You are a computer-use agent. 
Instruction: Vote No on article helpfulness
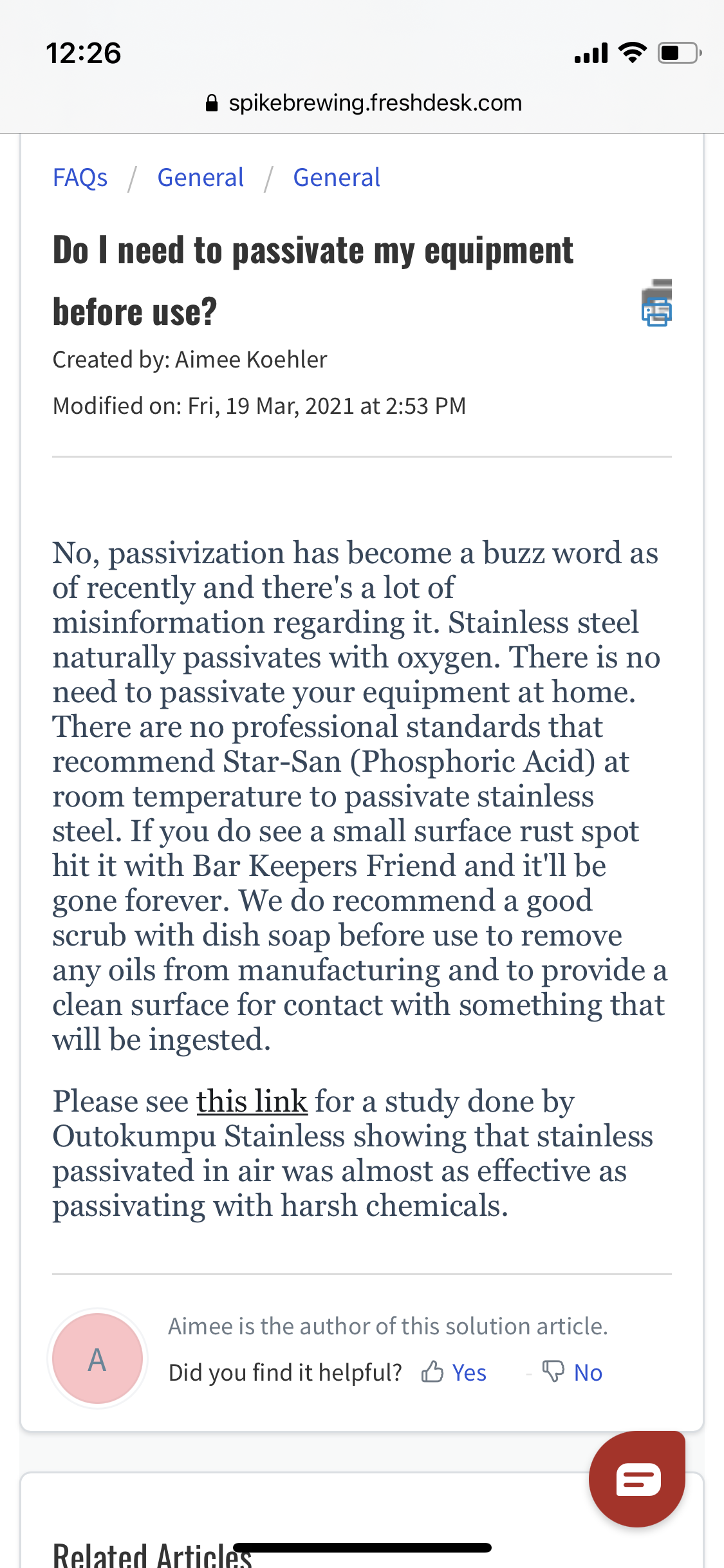click(572, 1372)
